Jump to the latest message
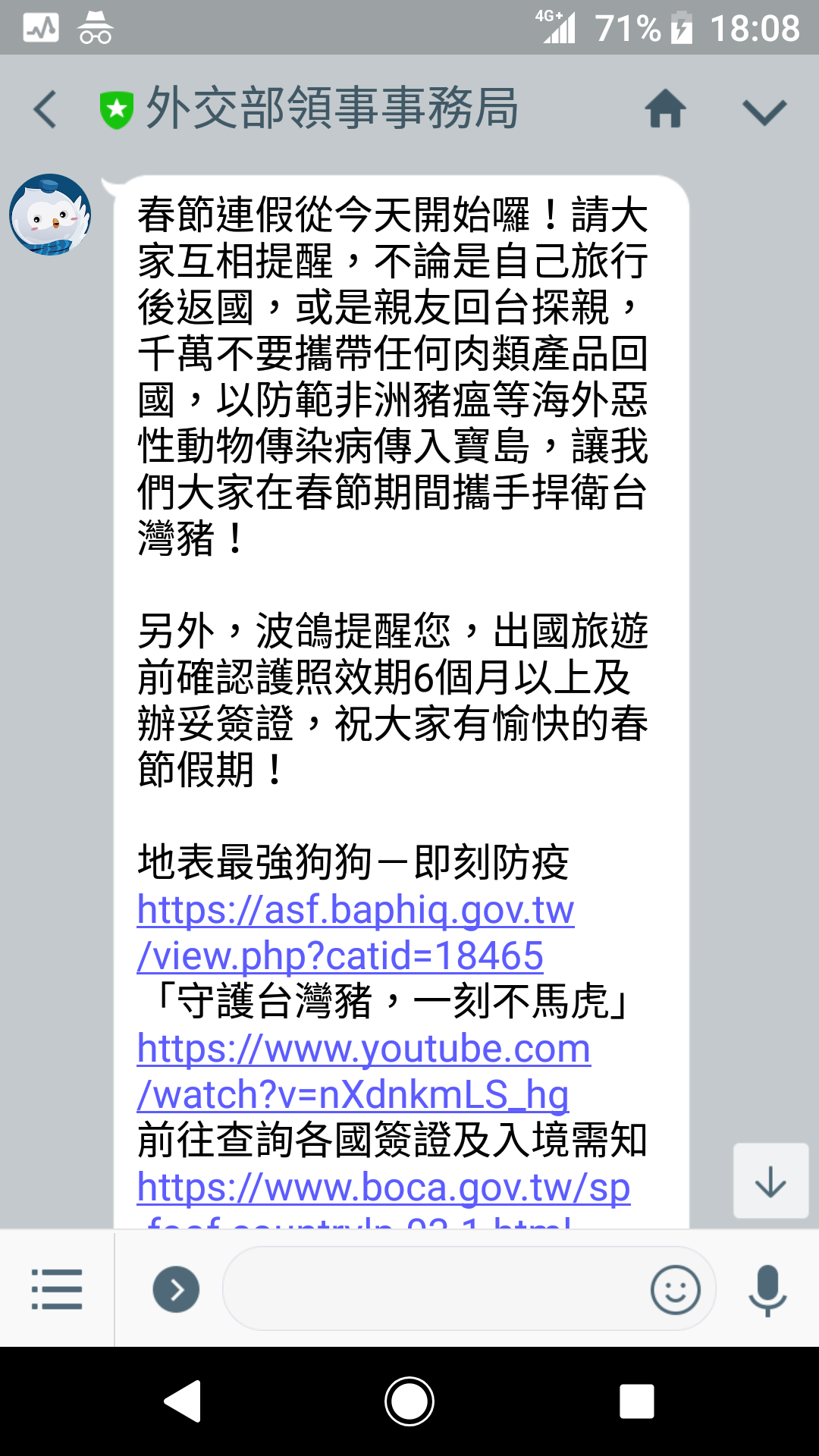The height and width of the screenshot is (1456, 819). (x=770, y=1181)
